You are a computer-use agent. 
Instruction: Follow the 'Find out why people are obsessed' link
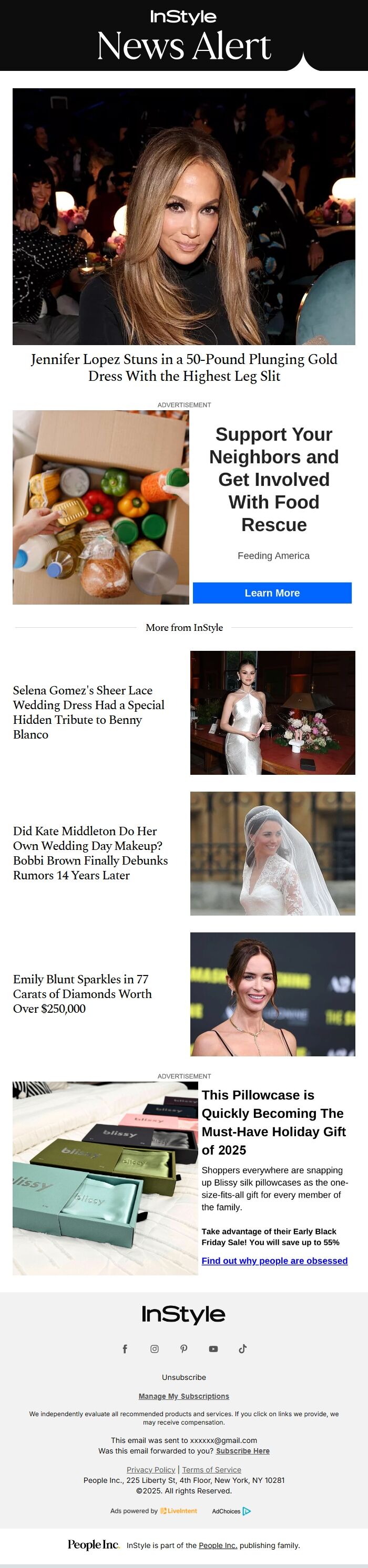click(x=274, y=1260)
